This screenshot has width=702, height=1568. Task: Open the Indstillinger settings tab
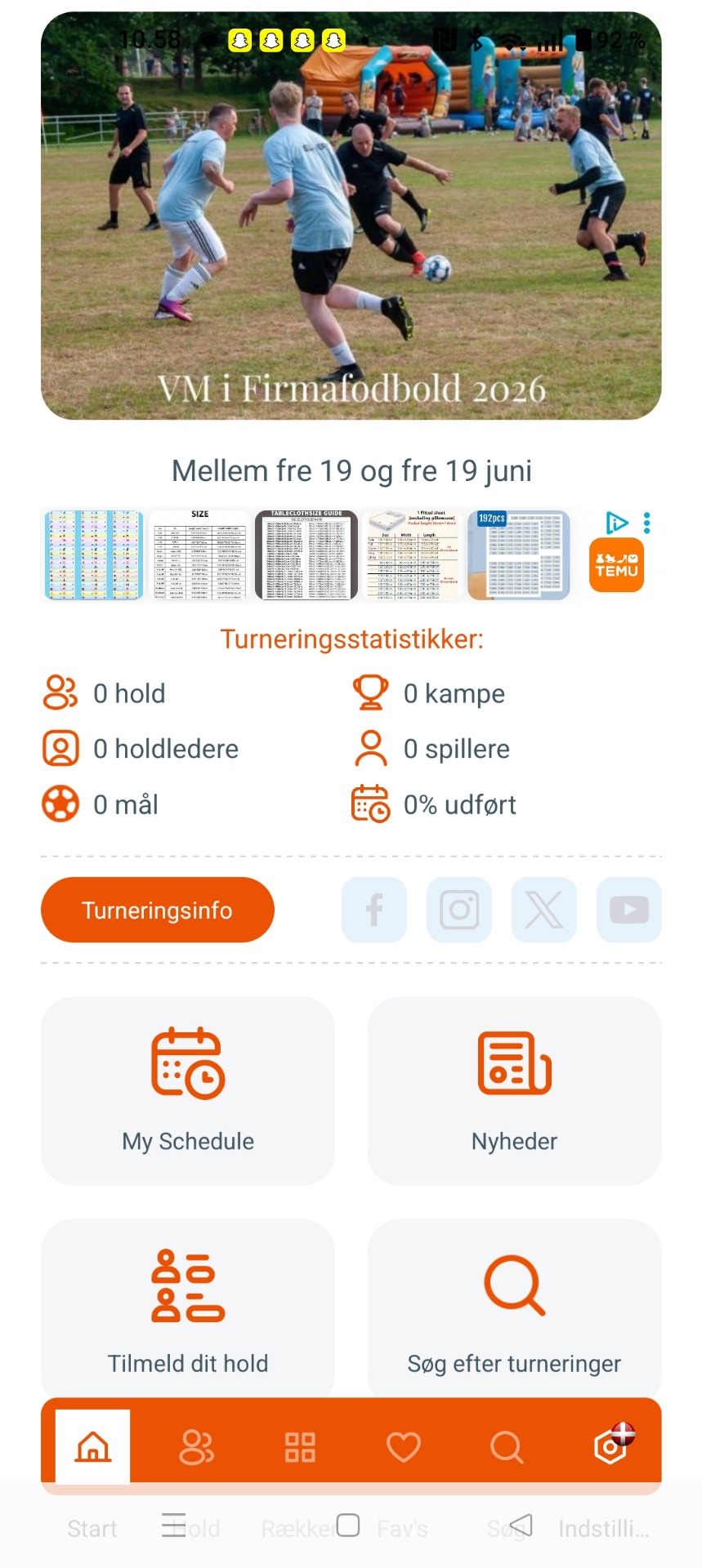(610, 1446)
